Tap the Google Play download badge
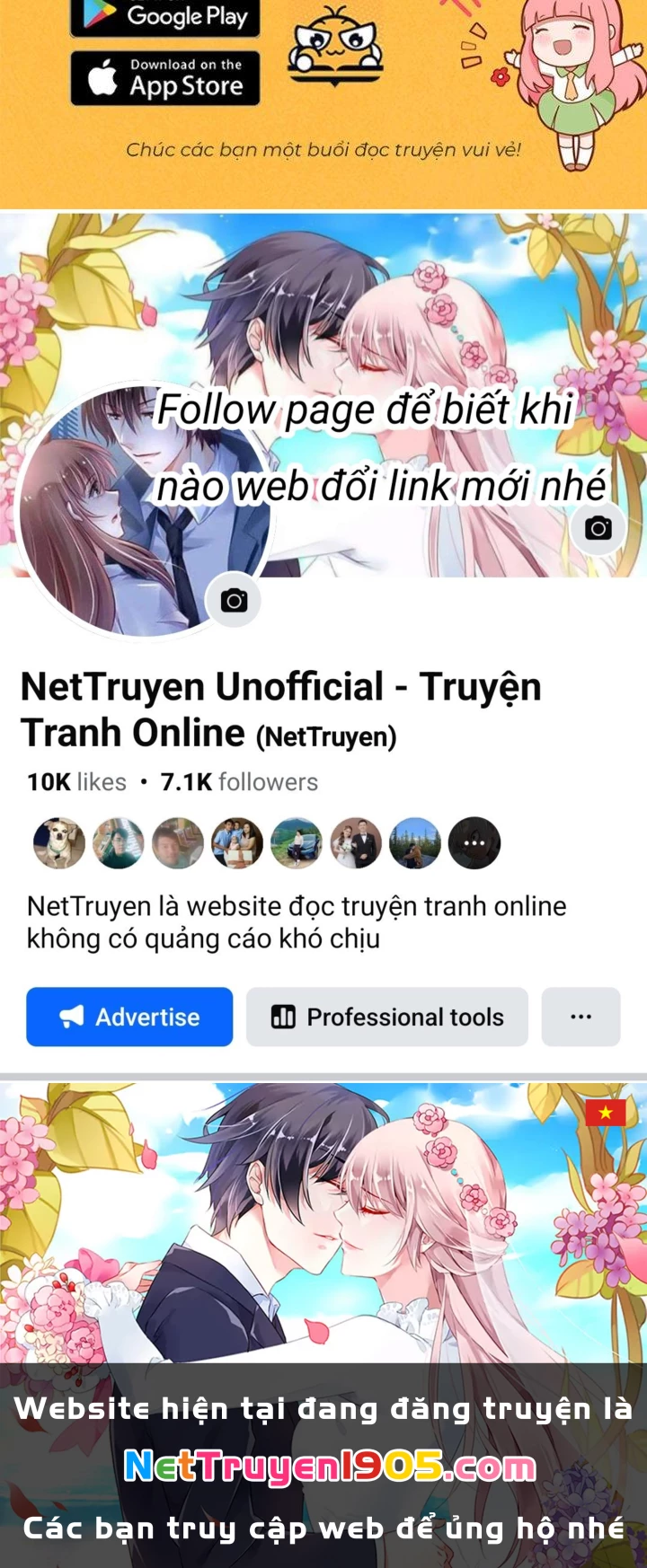The width and height of the screenshot is (647, 1568). pyautogui.click(x=164, y=16)
